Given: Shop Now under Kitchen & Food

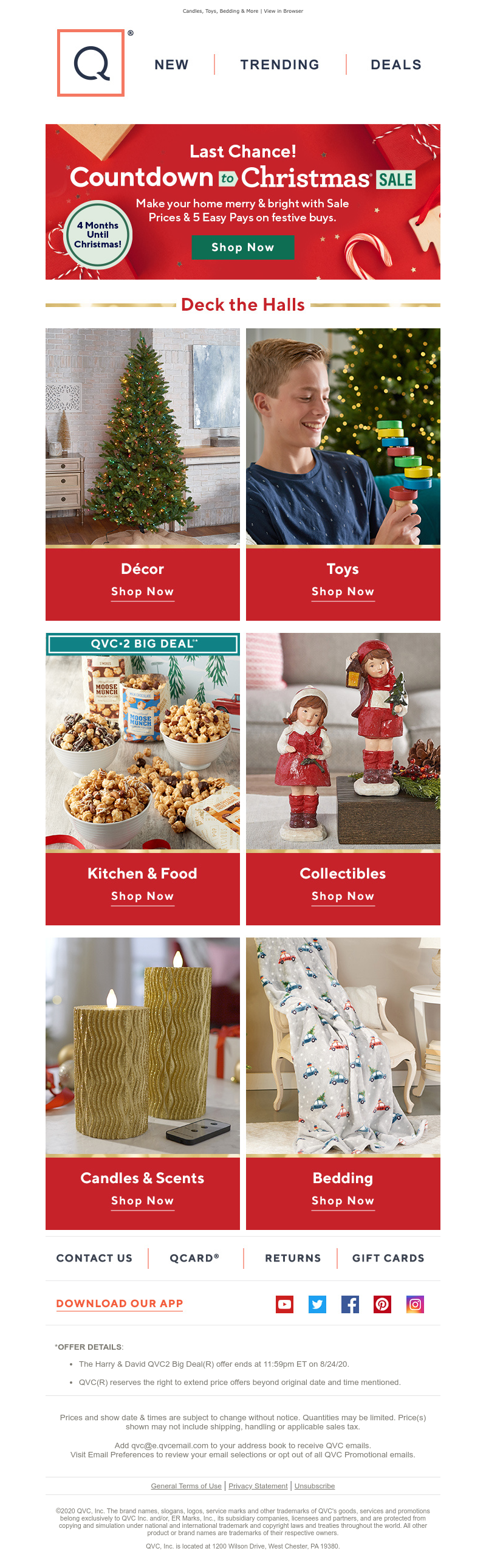Looking at the screenshot, I should tap(142, 896).
